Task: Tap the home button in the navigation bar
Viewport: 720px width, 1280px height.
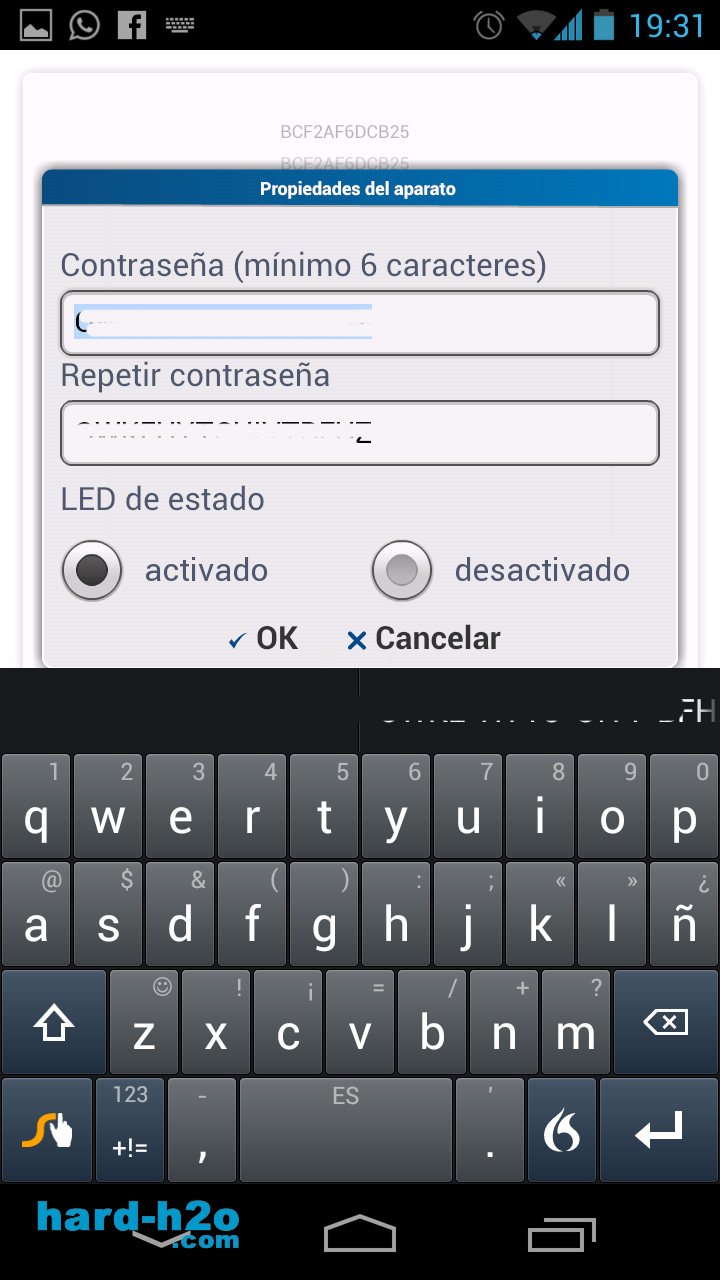Action: click(360, 1233)
